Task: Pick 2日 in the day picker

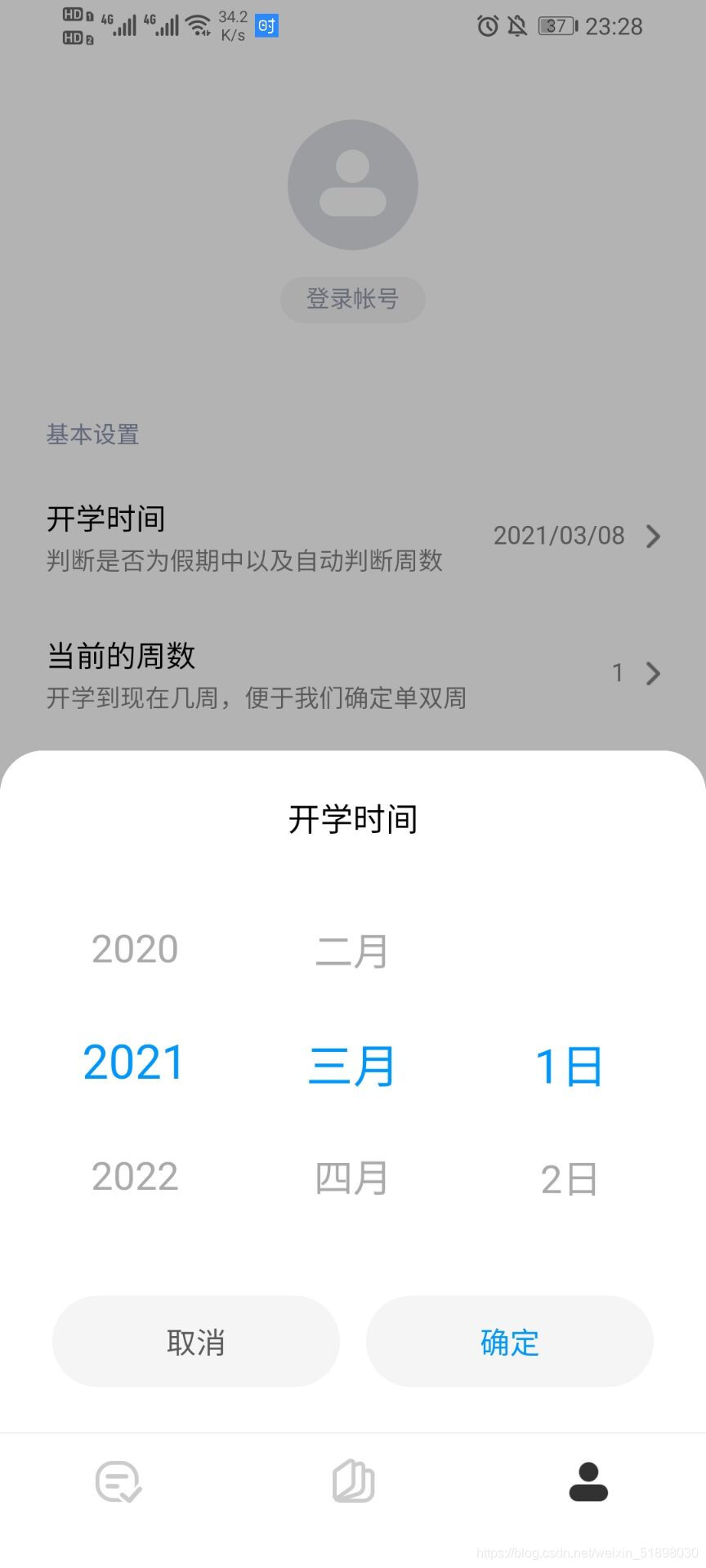Action: coord(569,1179)
